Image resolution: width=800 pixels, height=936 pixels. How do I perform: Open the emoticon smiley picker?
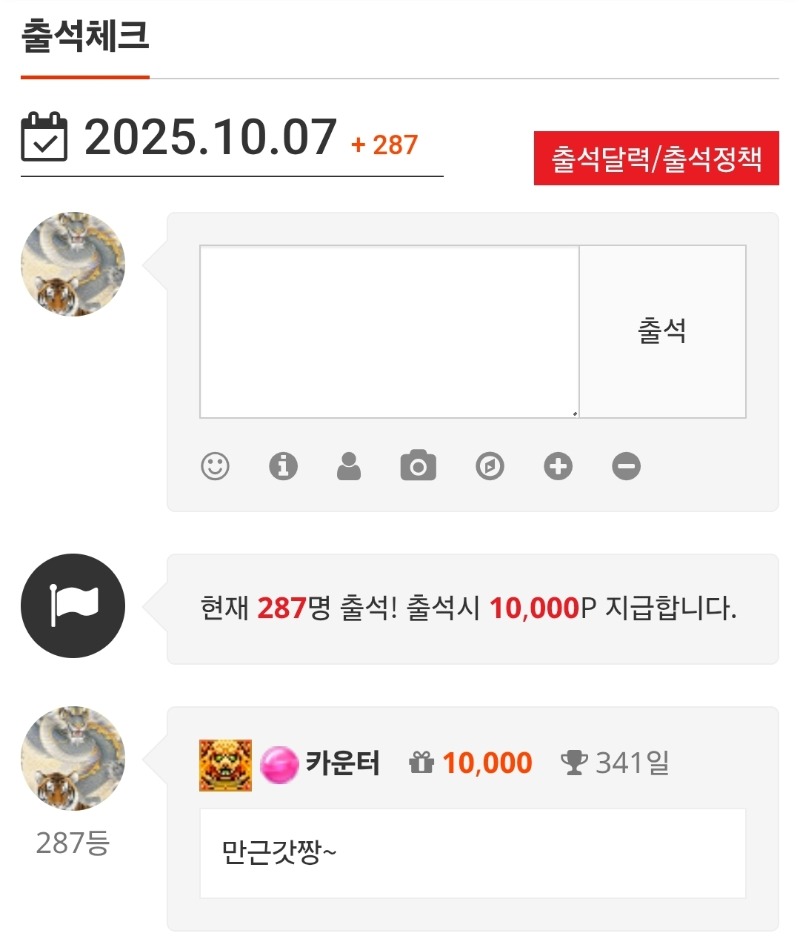point(215,466)
